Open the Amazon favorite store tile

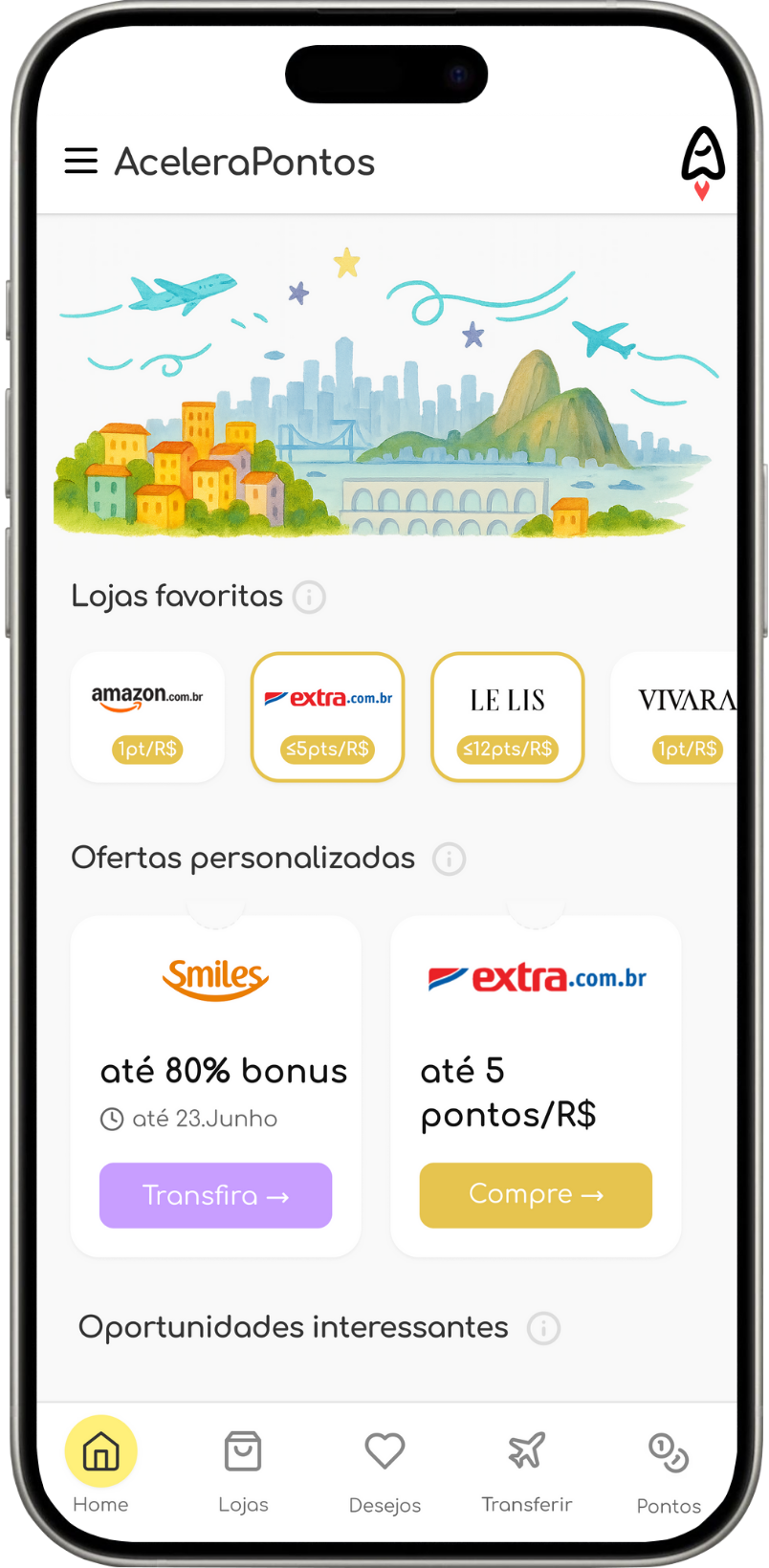[147, 717]
